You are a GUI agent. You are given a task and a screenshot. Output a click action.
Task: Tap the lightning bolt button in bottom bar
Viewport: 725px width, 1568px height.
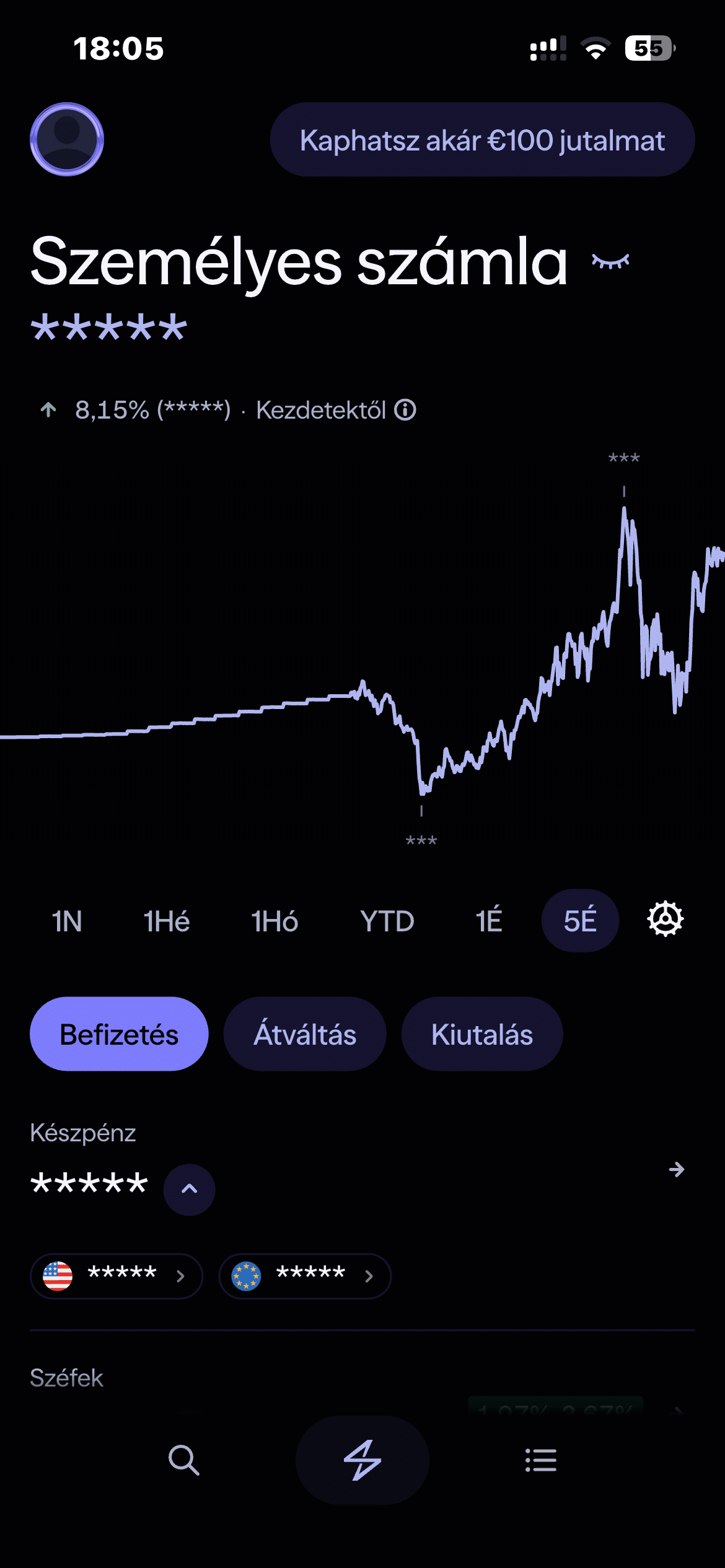pyautogui.click(x=362, y=1460)
